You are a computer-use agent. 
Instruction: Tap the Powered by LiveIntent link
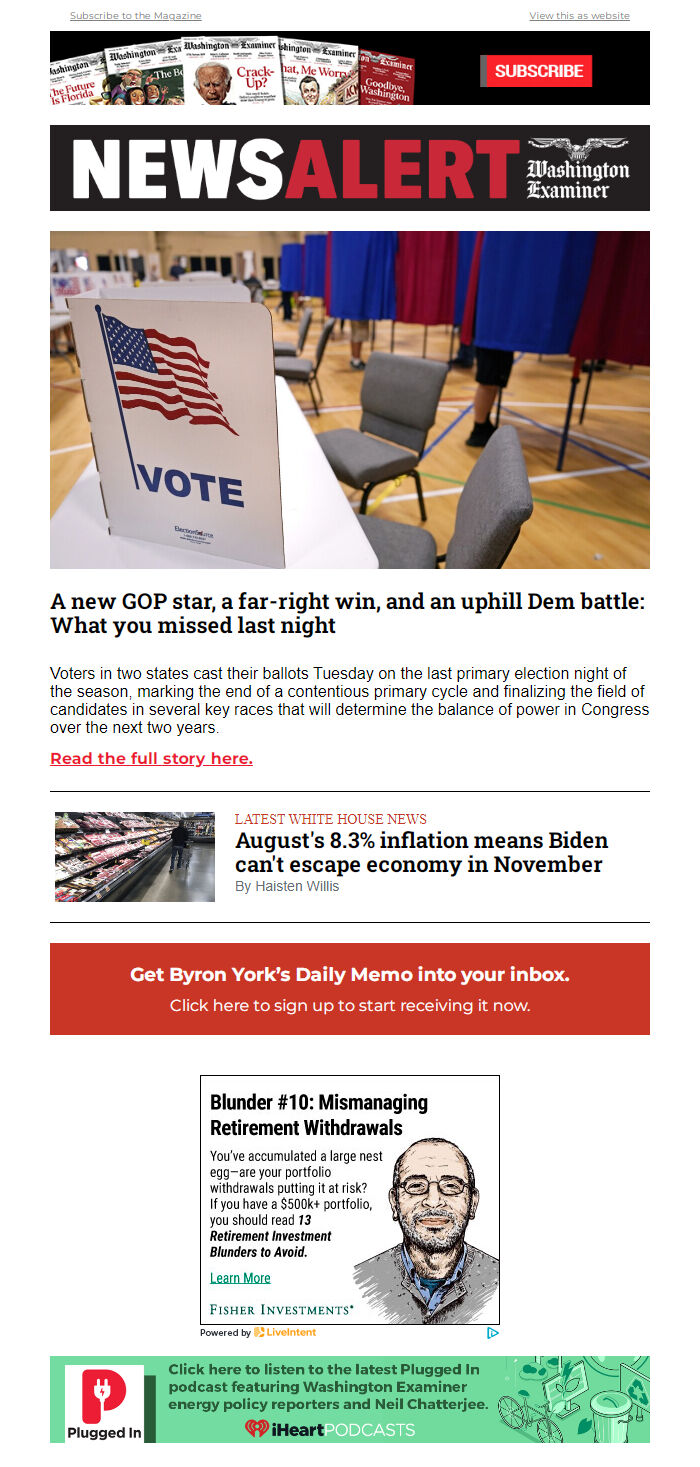click(x=258, y=1333)
